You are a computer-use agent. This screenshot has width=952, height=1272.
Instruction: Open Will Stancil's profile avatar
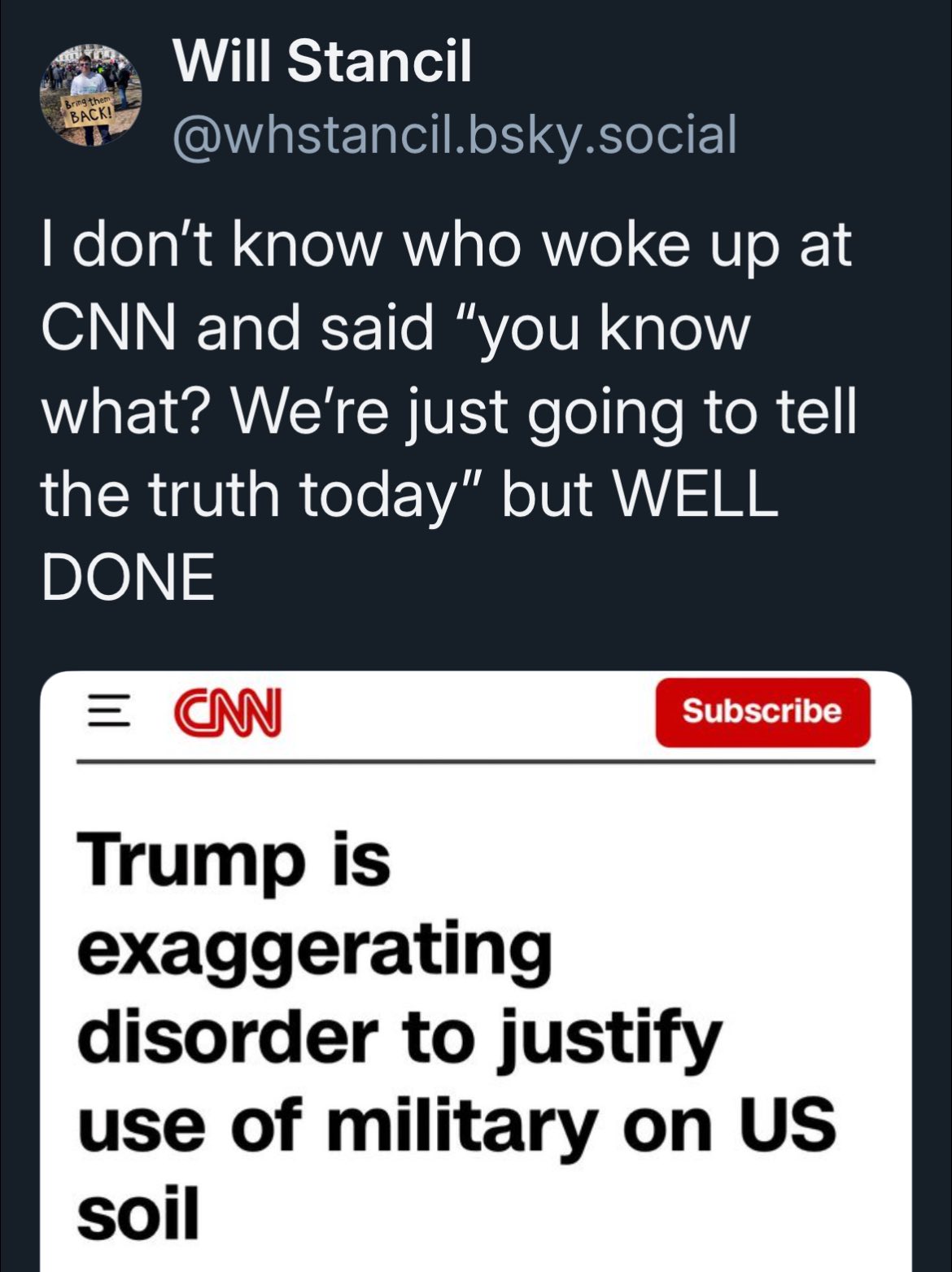pos(91,95)
